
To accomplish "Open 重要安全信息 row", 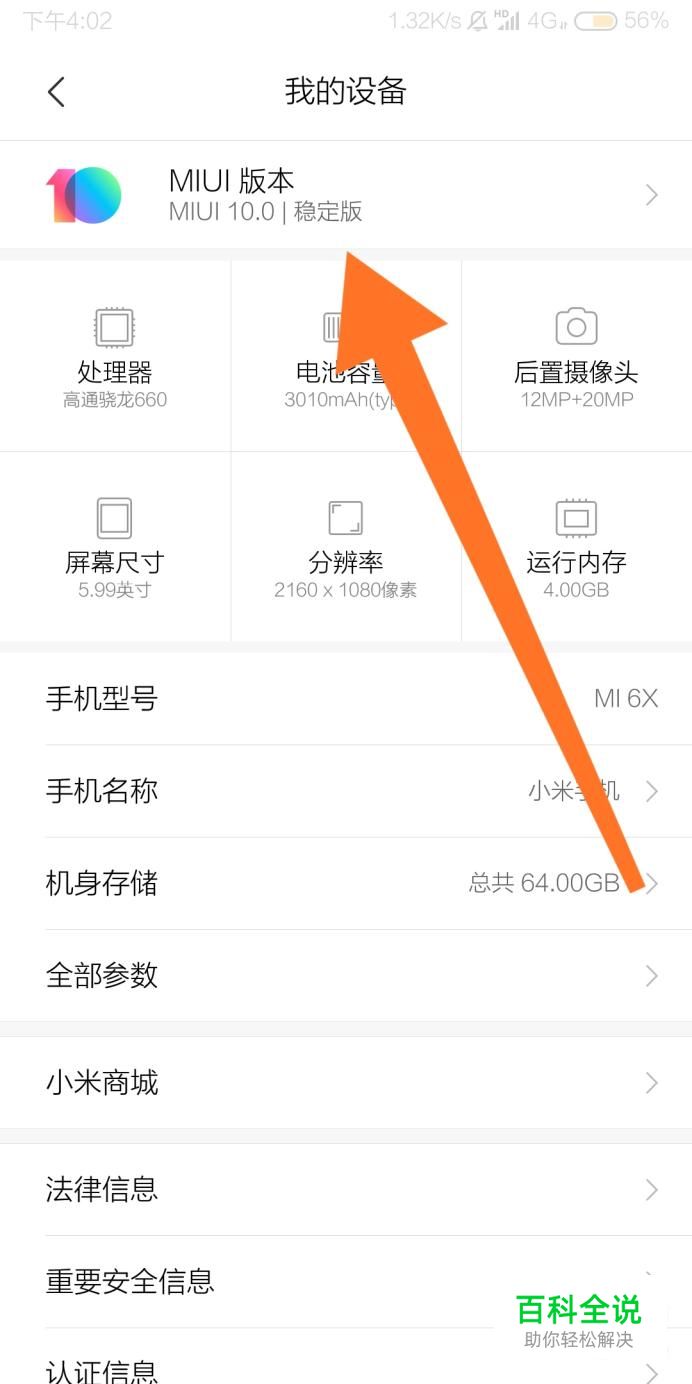I will coord(346,1281).
